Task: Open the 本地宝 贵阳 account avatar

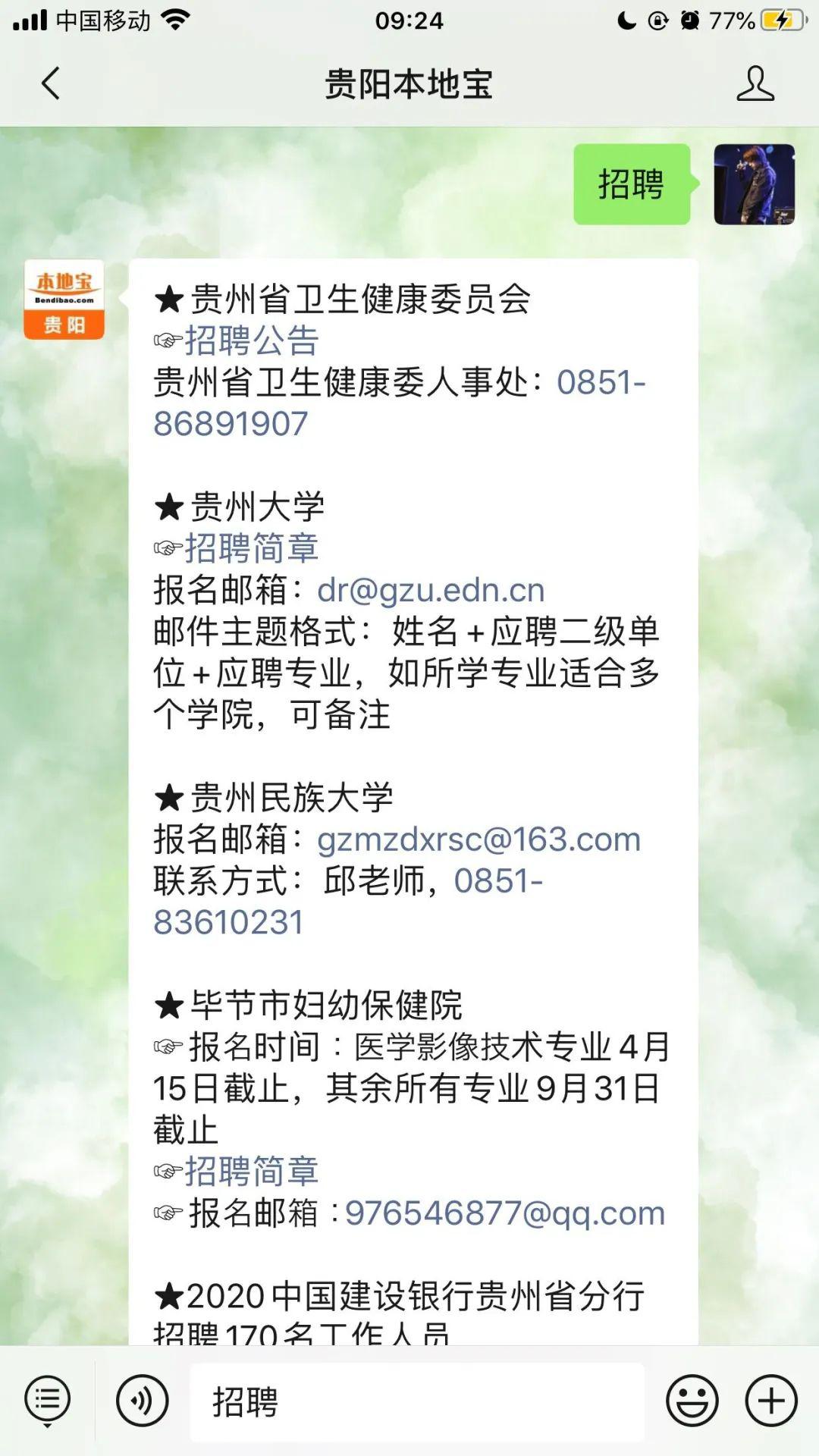Action: (x=64, y=300)
